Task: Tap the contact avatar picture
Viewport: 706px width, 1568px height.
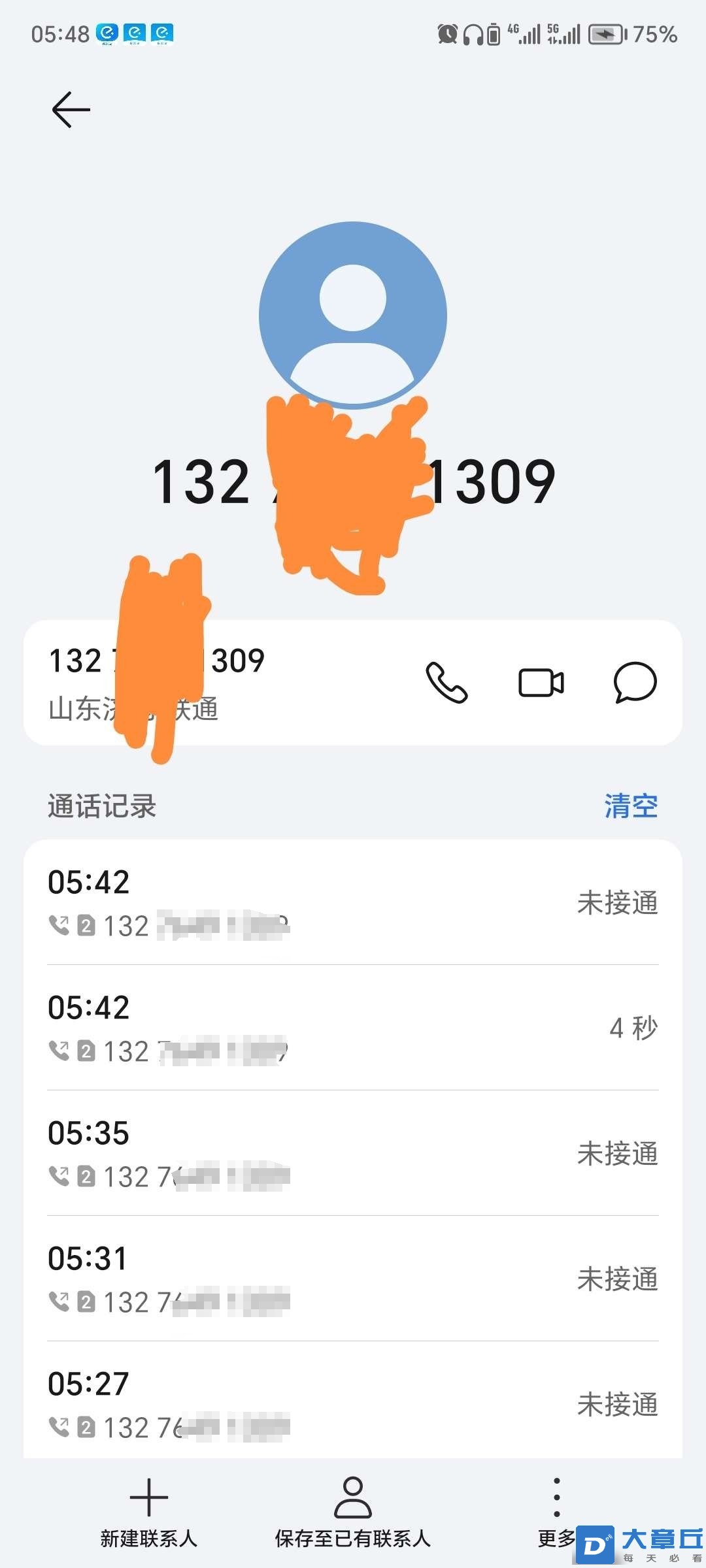Action: (x=353, y=316)
